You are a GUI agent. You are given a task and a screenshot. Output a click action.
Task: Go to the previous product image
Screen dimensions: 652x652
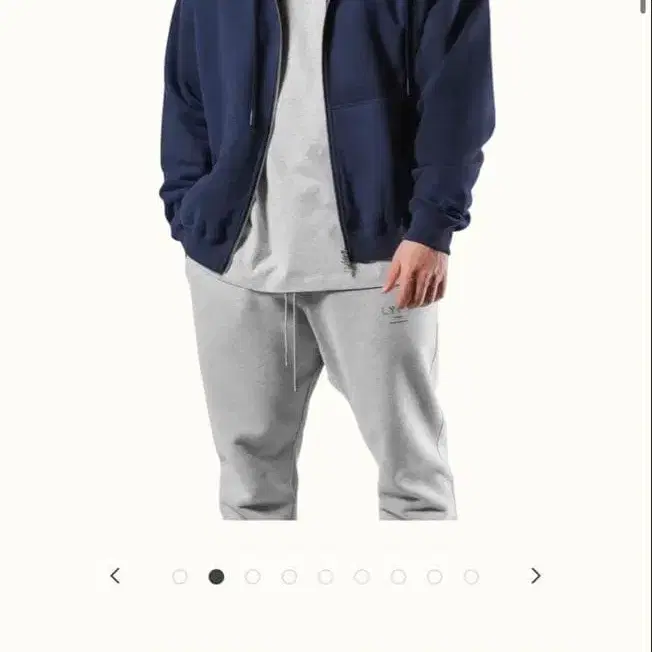[x=115, y=576]
